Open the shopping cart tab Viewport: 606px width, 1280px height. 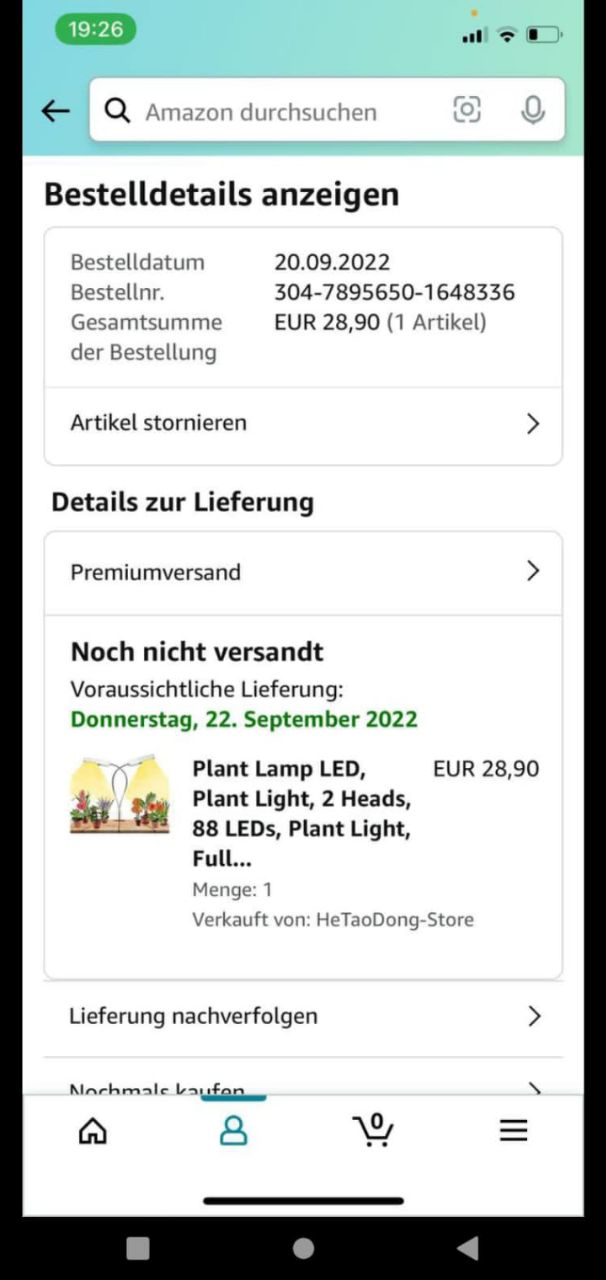[x=373, y=1131]
